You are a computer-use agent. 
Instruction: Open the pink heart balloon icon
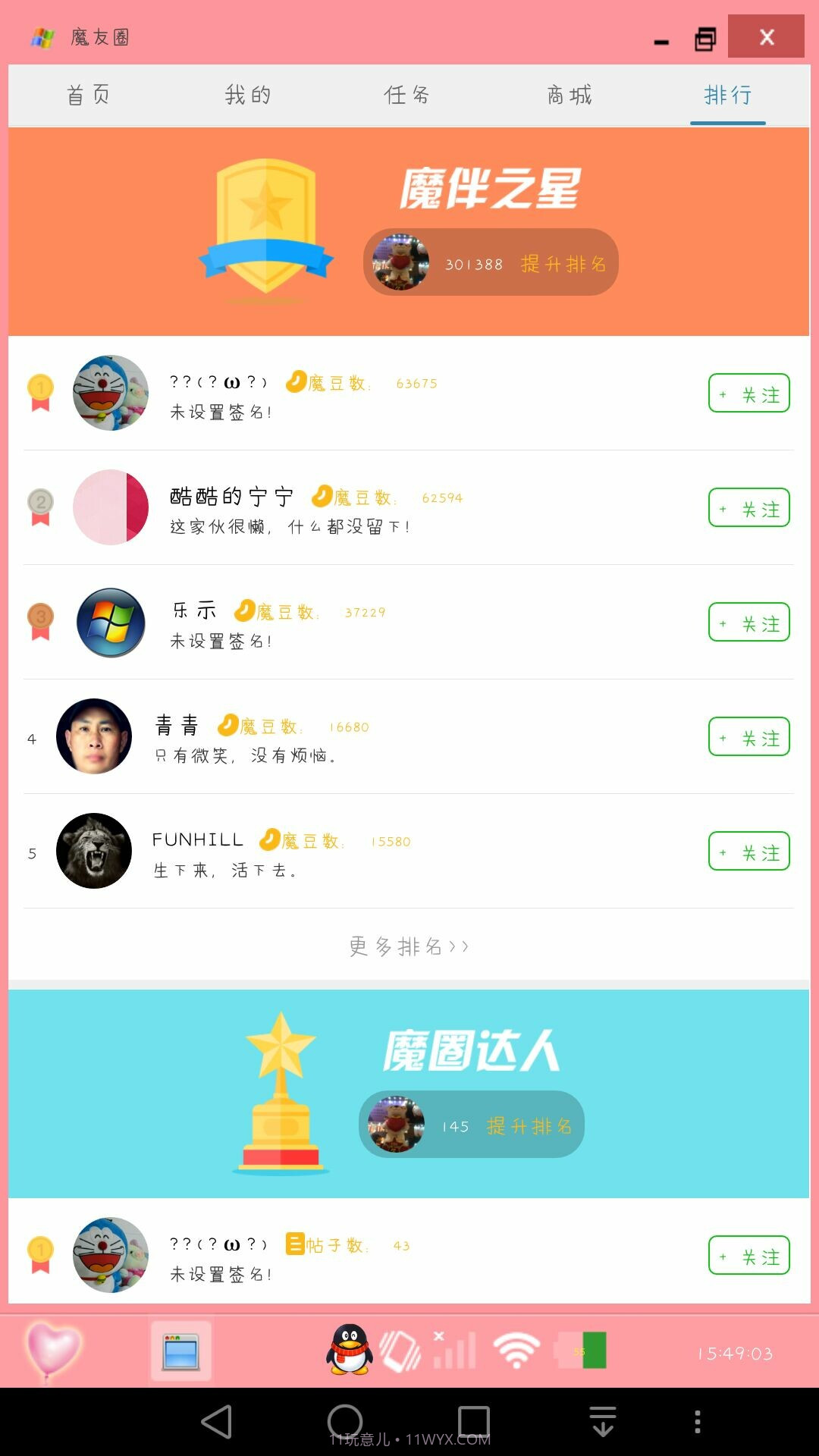(x=51, y=1350)
